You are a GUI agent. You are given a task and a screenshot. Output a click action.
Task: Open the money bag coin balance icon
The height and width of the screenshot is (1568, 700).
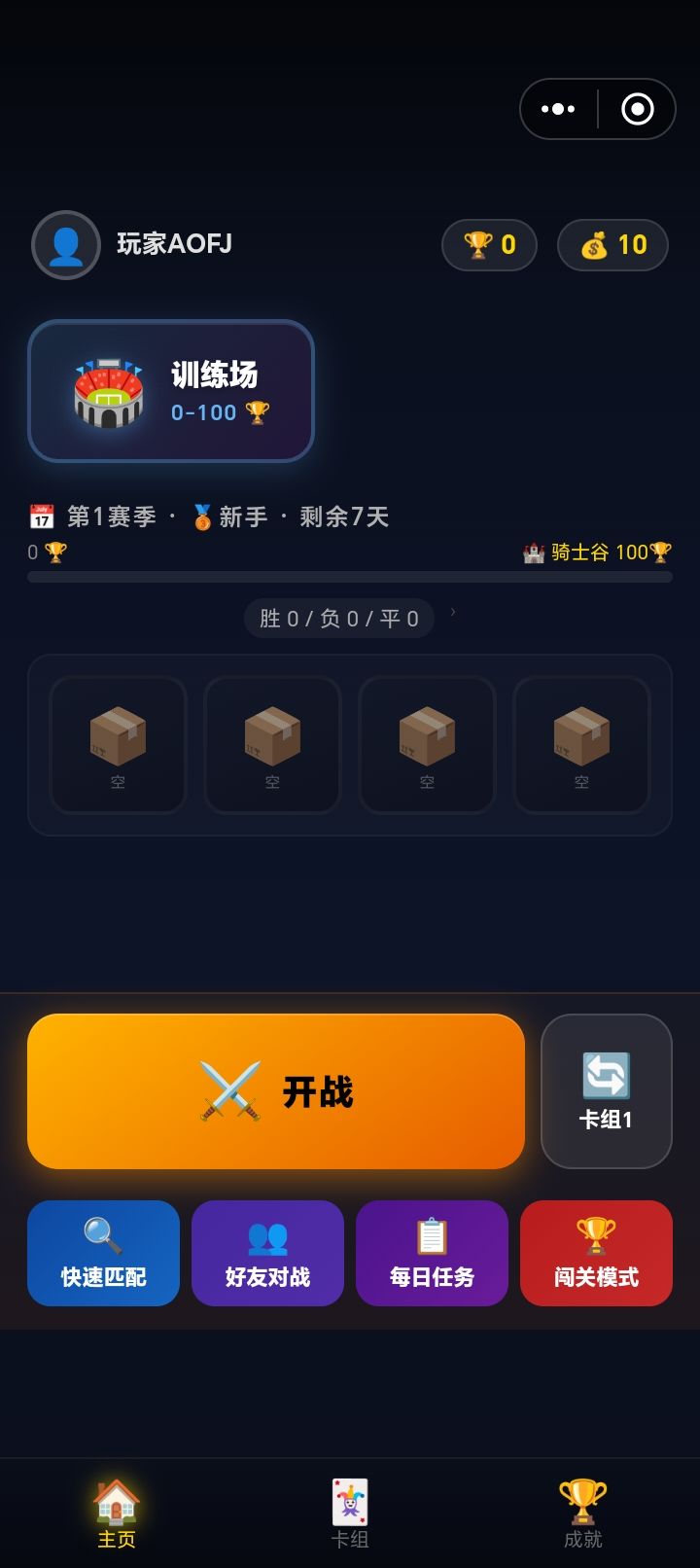pos(598,245)
